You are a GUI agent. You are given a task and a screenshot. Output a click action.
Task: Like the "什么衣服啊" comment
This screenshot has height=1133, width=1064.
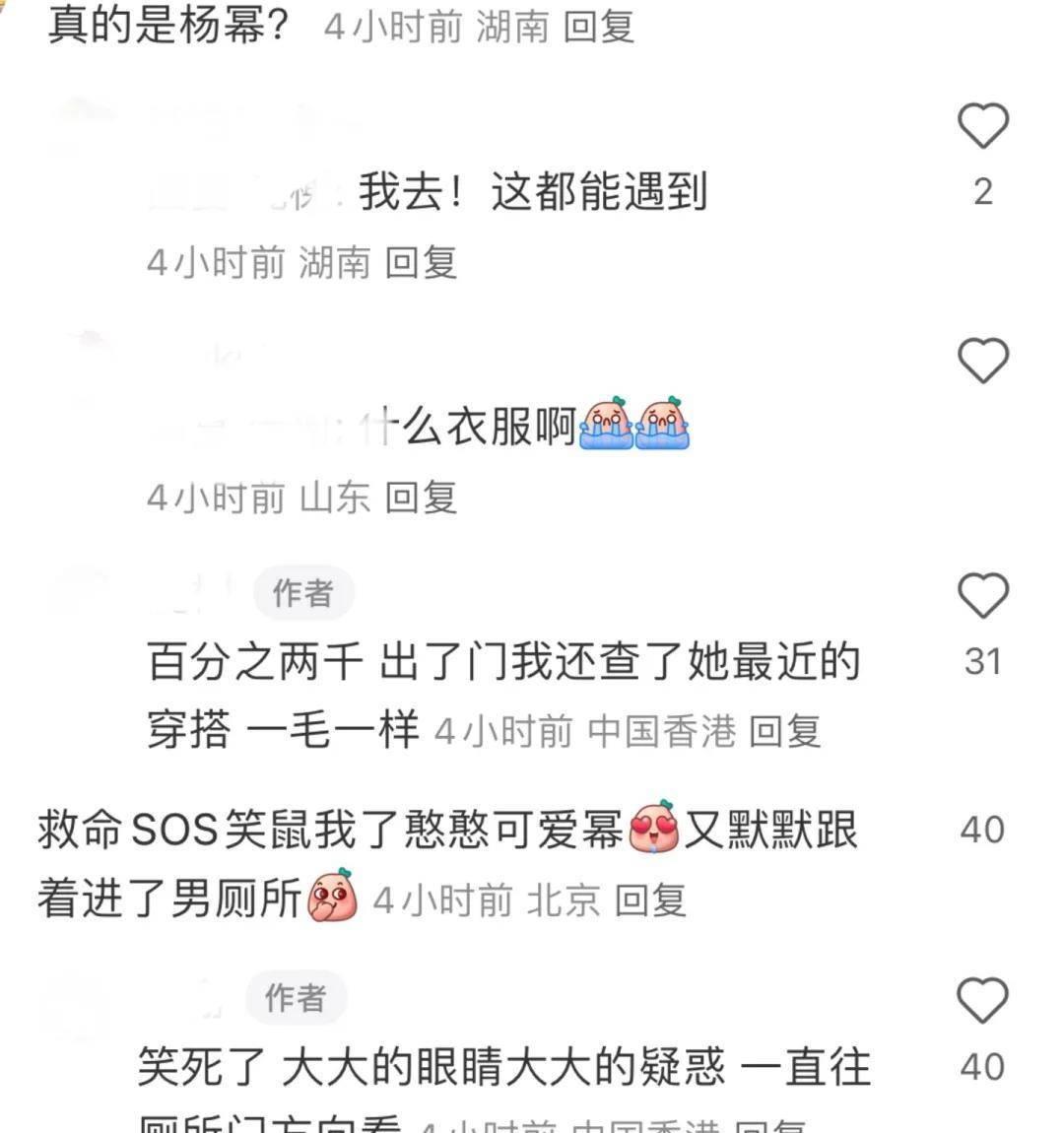[983, 361]
